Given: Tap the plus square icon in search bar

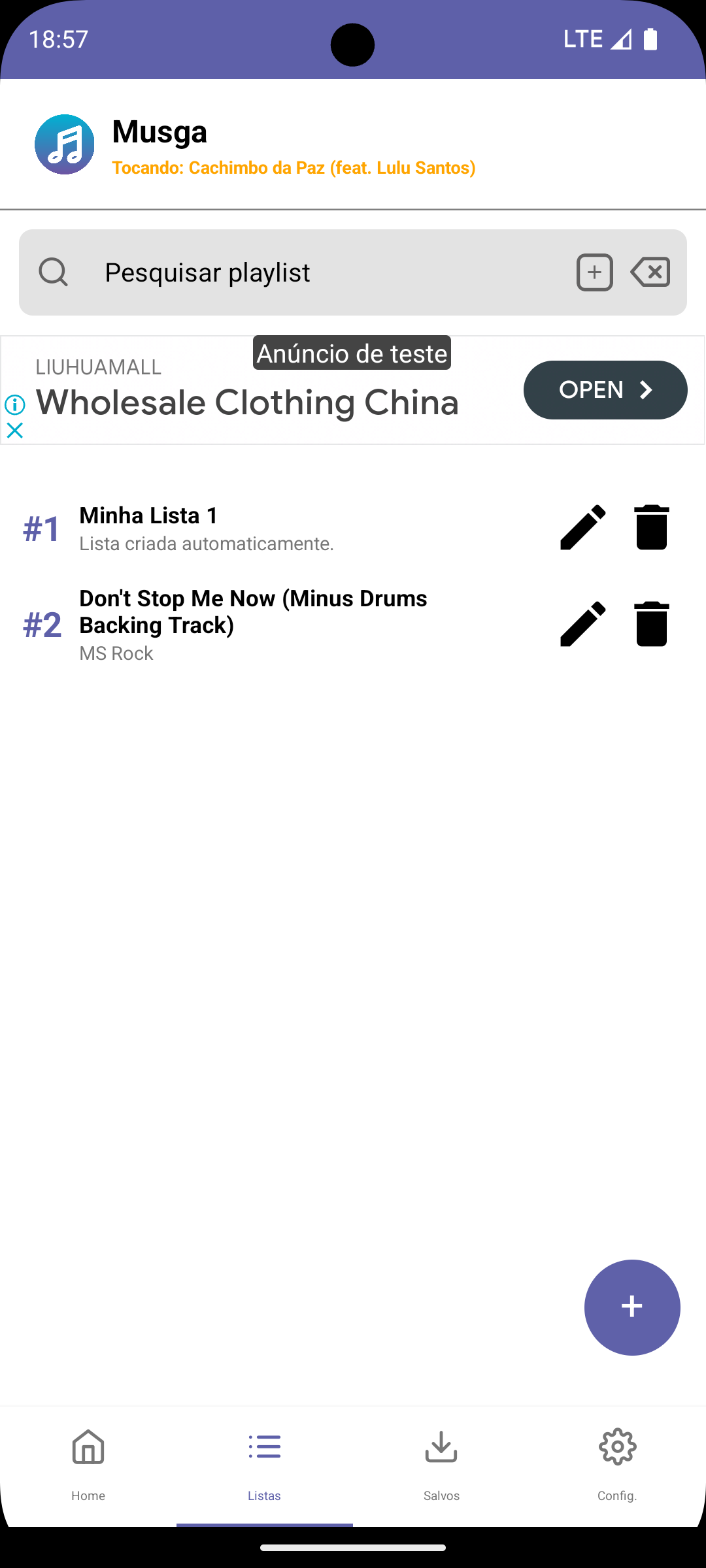Looking at the screenshot, I should (594, 272).
